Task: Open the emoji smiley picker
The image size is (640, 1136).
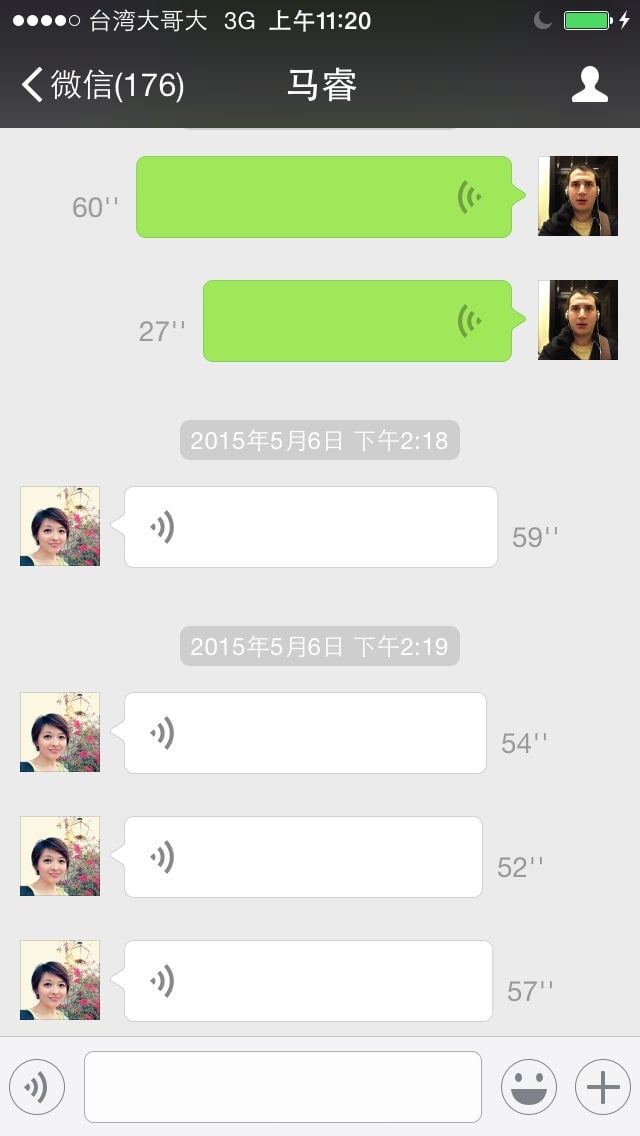Action: [x=528, y=1087]
